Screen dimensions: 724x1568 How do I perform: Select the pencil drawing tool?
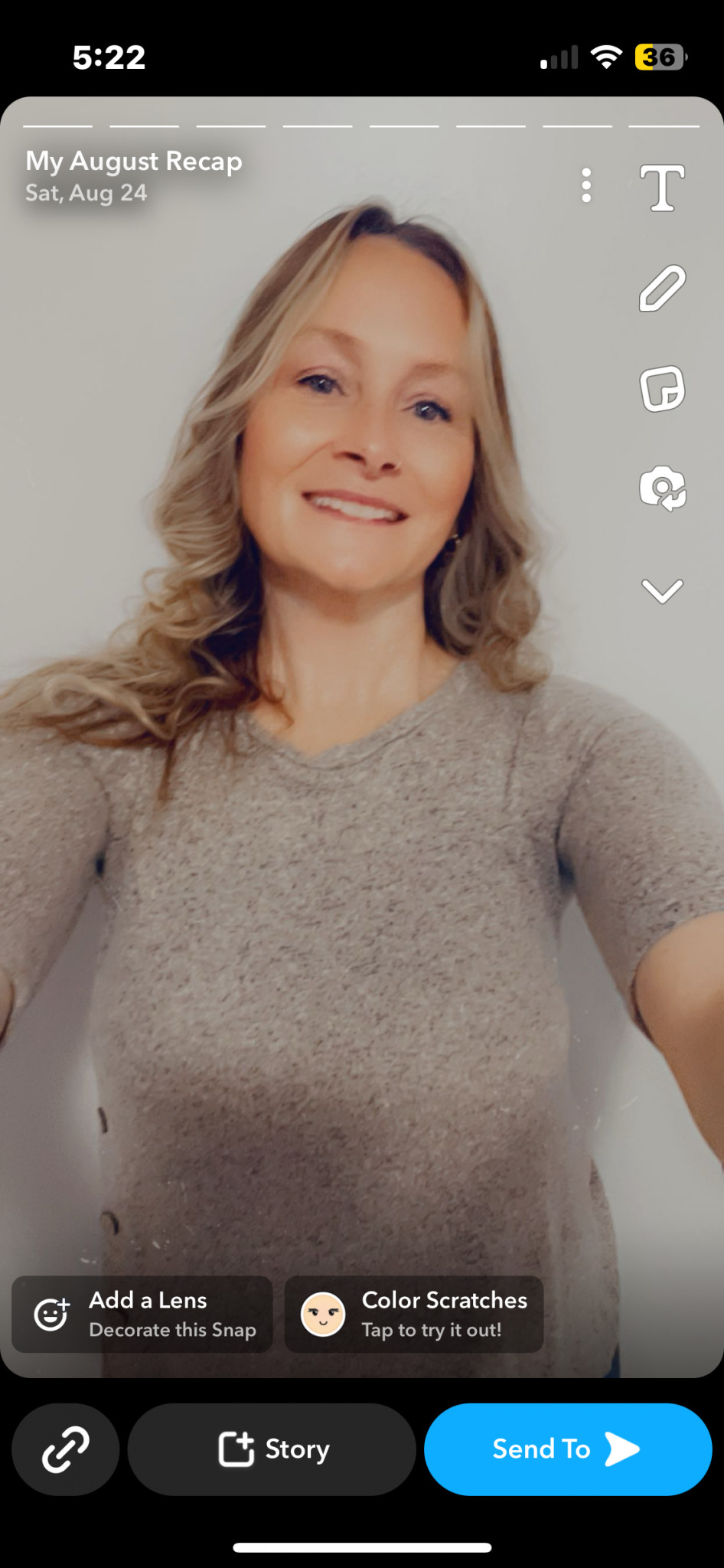pyautogui.click(x=662, y=288)
